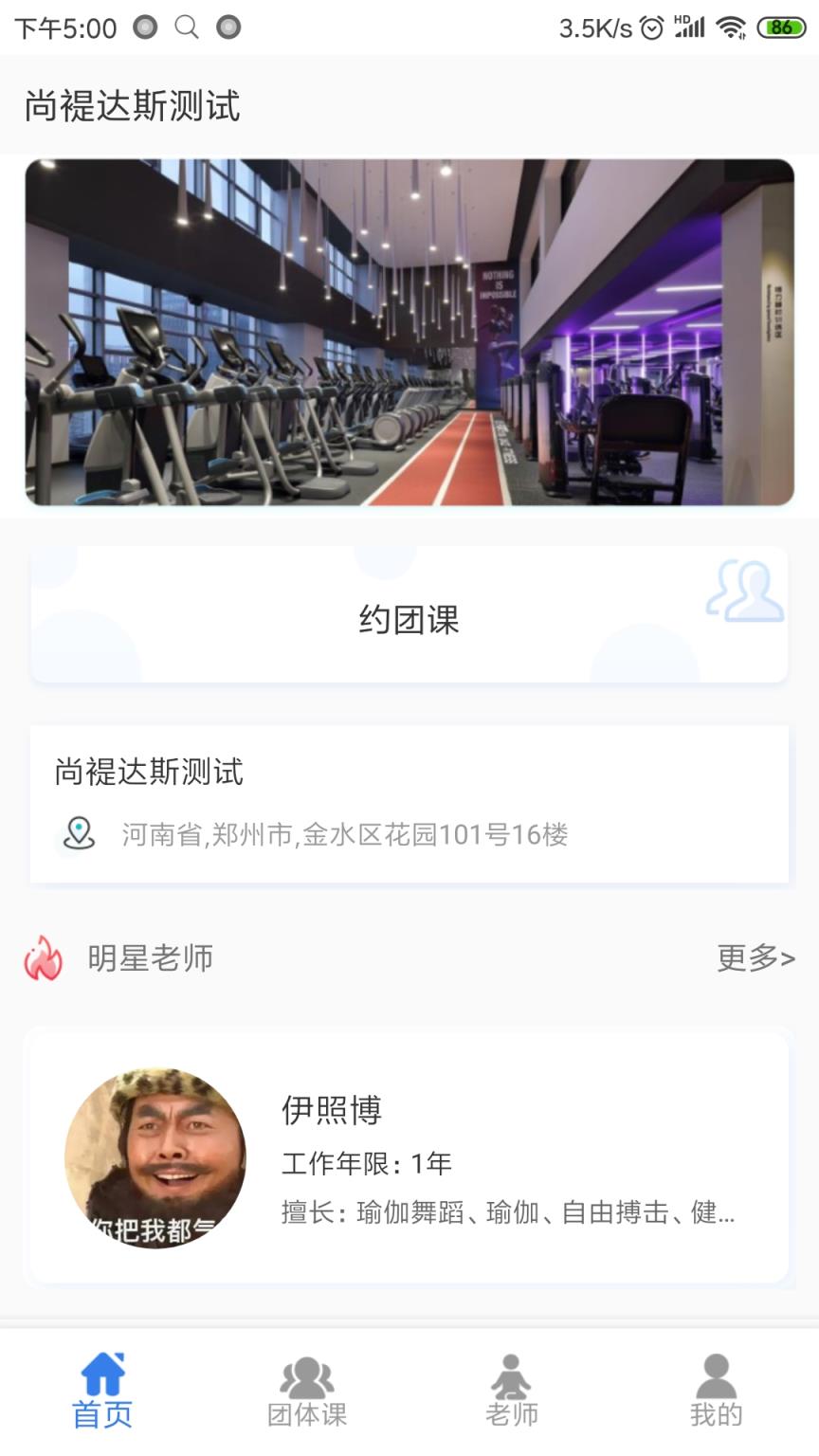This screenshot has height=1456, width=819.
Task: Open 更多> to see more star teachers
Action: [755, 959]
